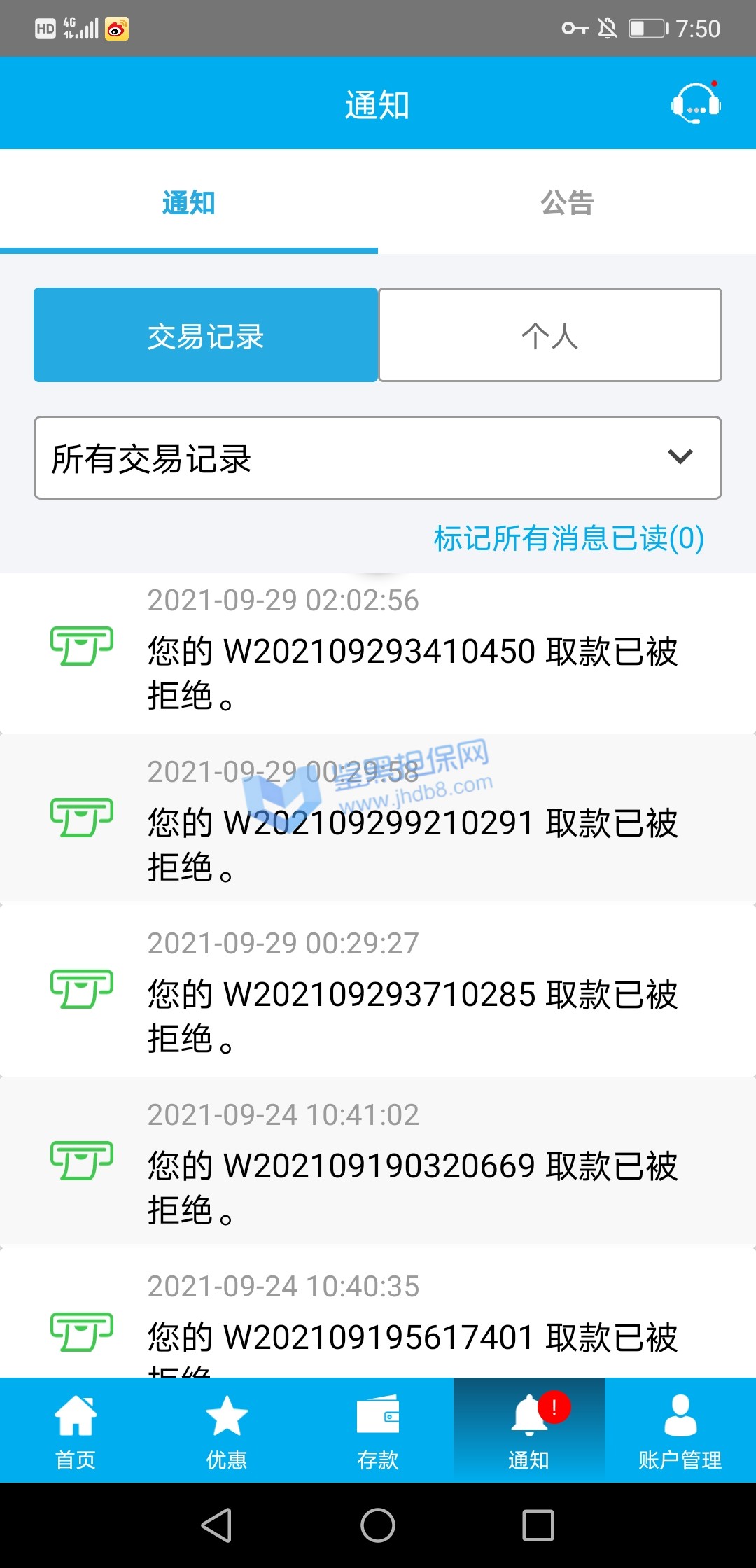
Task: Switch to the 个人 segment
Action: 550,335
